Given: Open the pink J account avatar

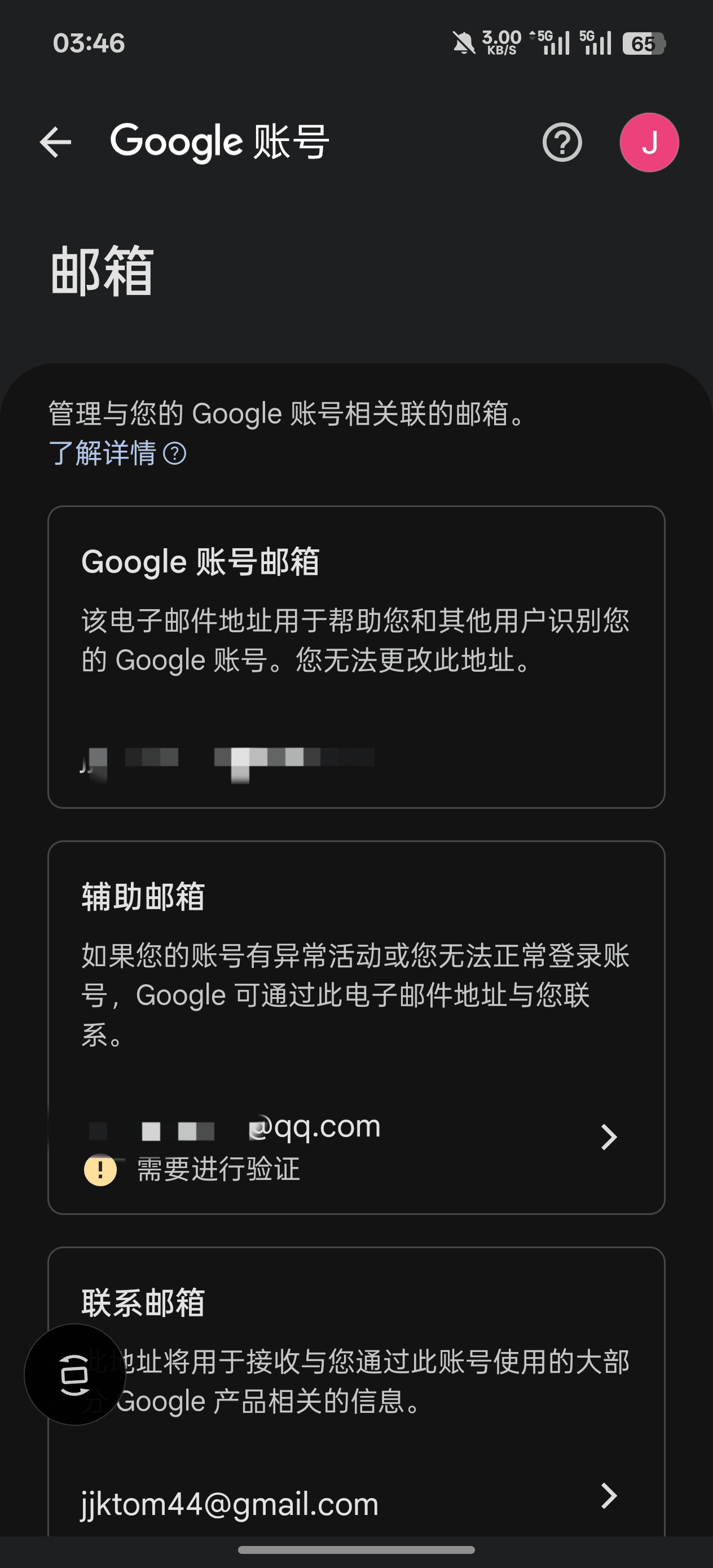Looking at the screenshot, I should 649,143.
